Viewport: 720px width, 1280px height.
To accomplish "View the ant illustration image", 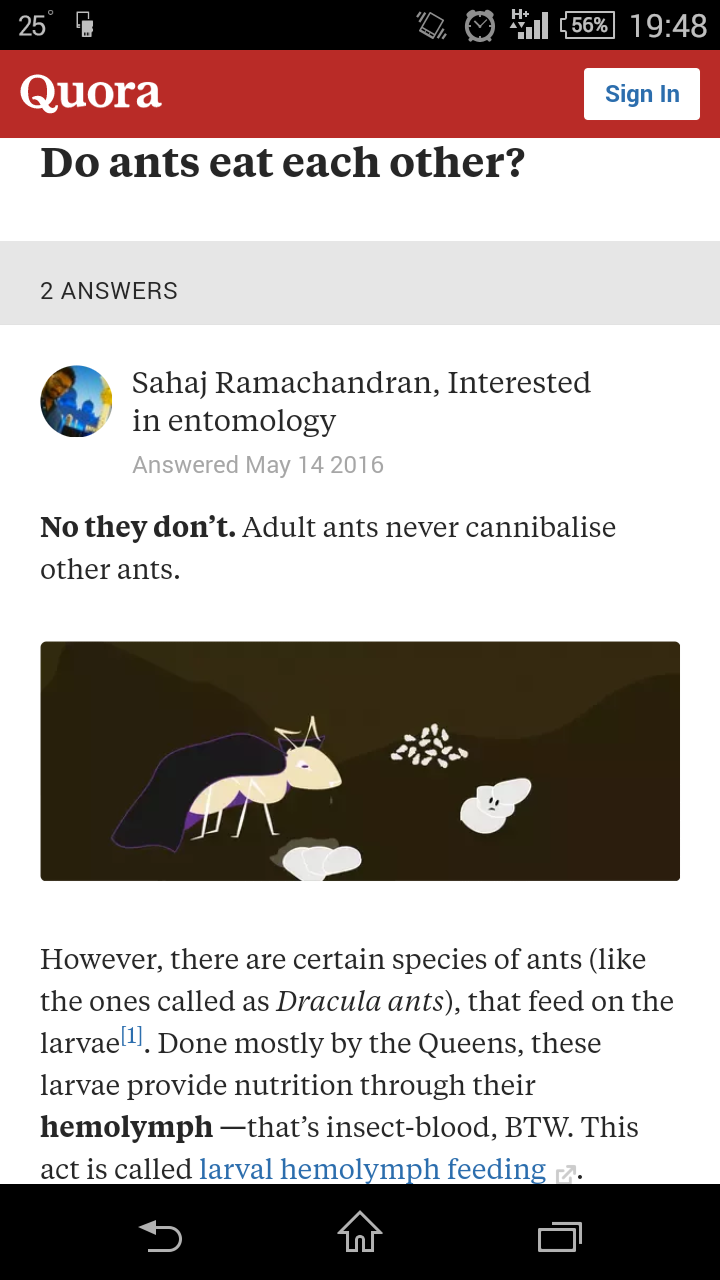I will (x=360, y=761).
